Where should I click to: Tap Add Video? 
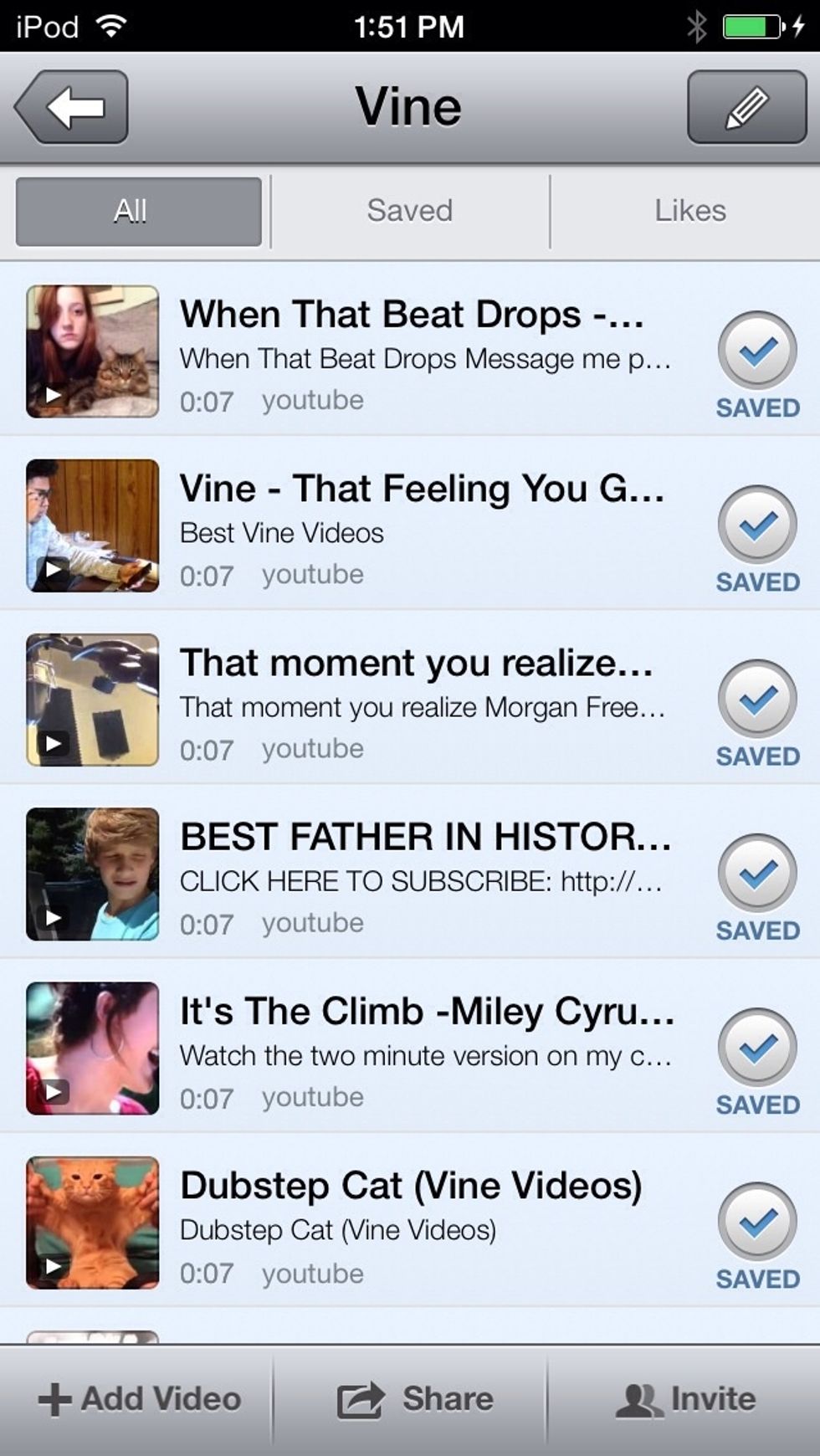point(139,1399)
